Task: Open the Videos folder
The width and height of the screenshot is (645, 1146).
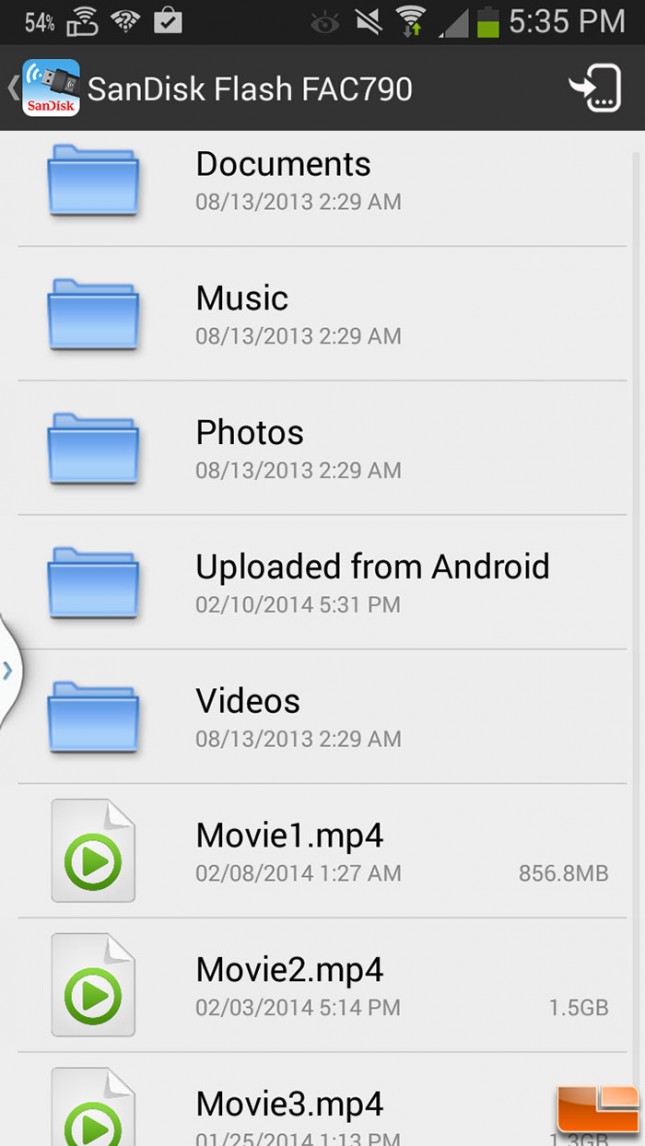Action: pos(322,717)
